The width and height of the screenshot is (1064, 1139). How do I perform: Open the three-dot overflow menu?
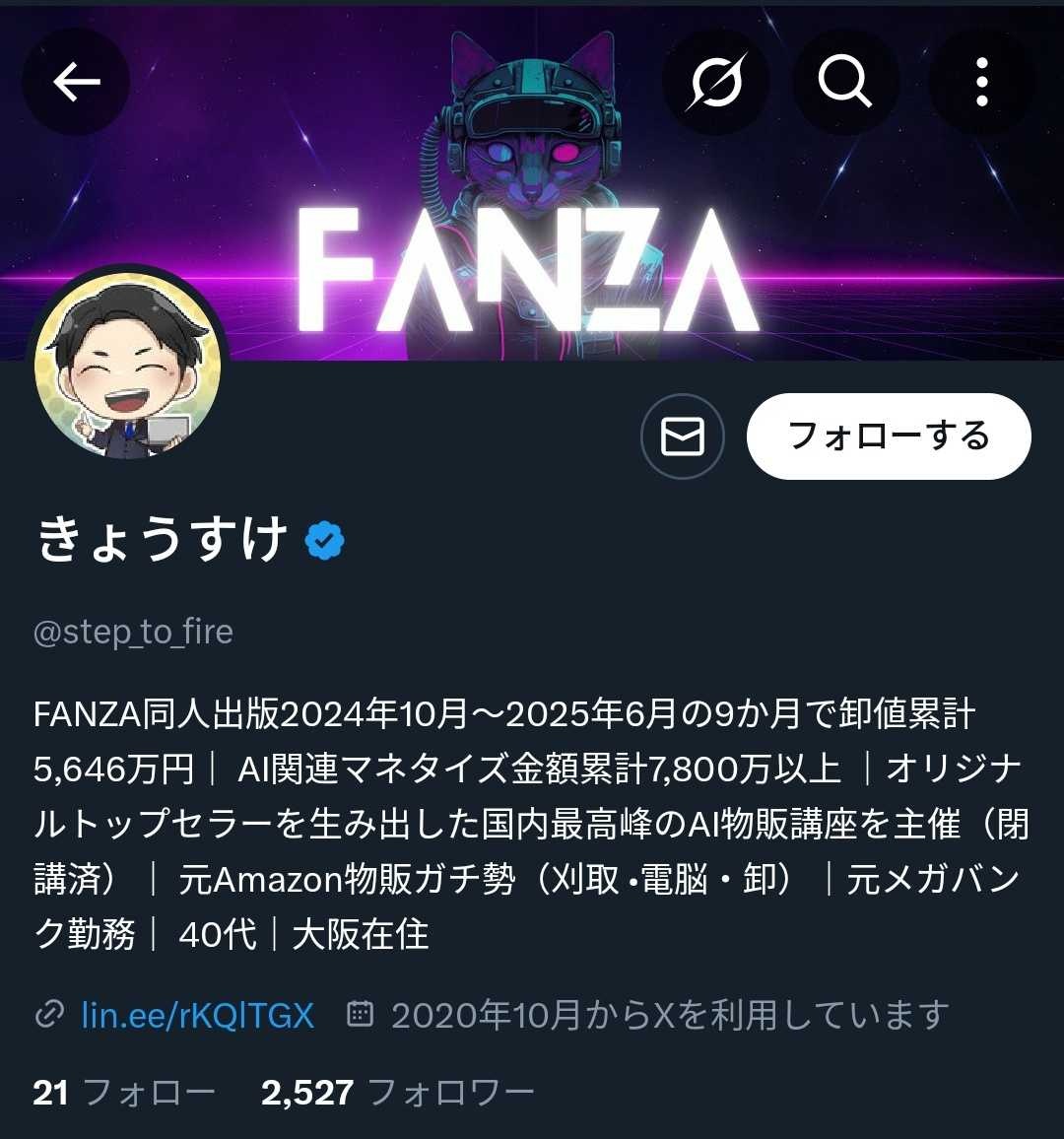click(x=981, y=82)
